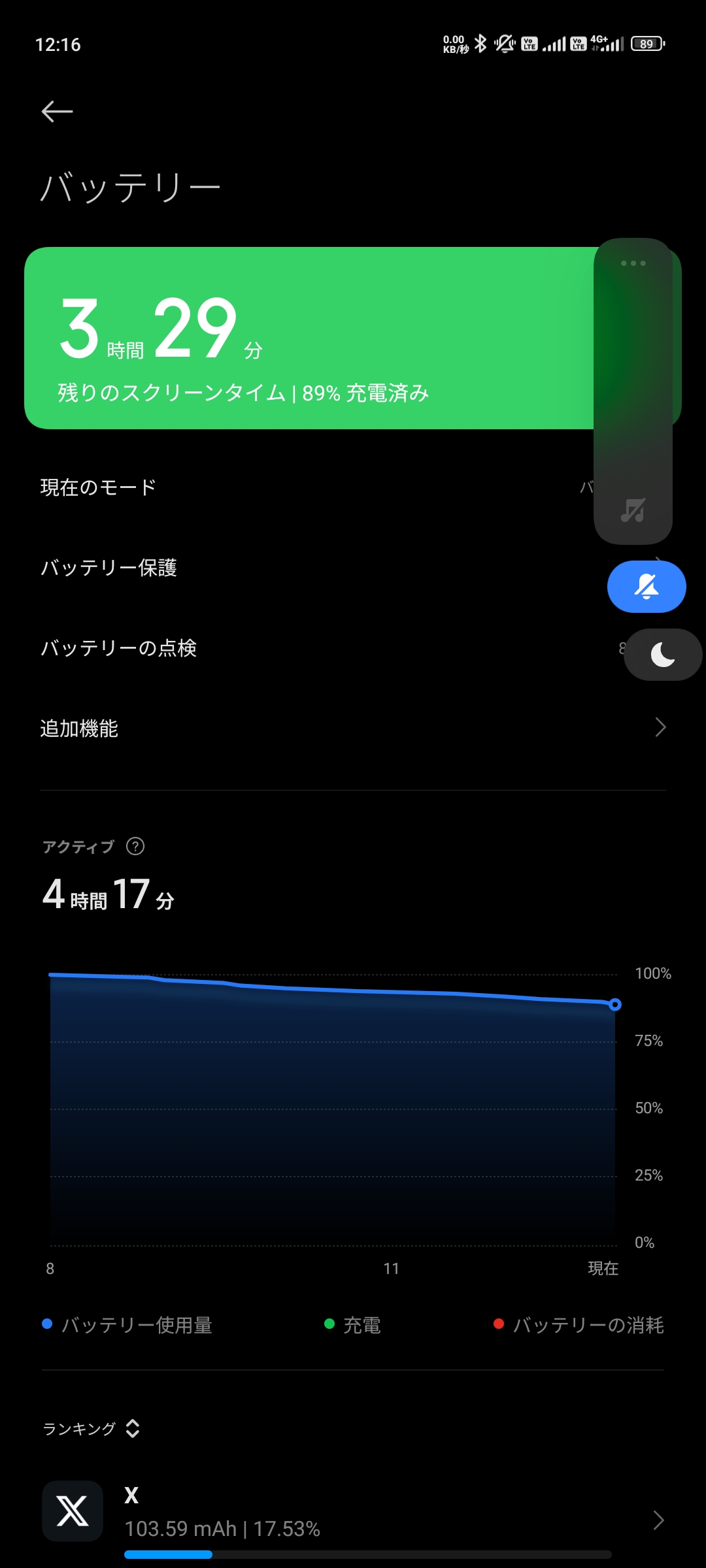
Task: Open the three-dot menu on volume panel
Action: click(x=633, y=263)
